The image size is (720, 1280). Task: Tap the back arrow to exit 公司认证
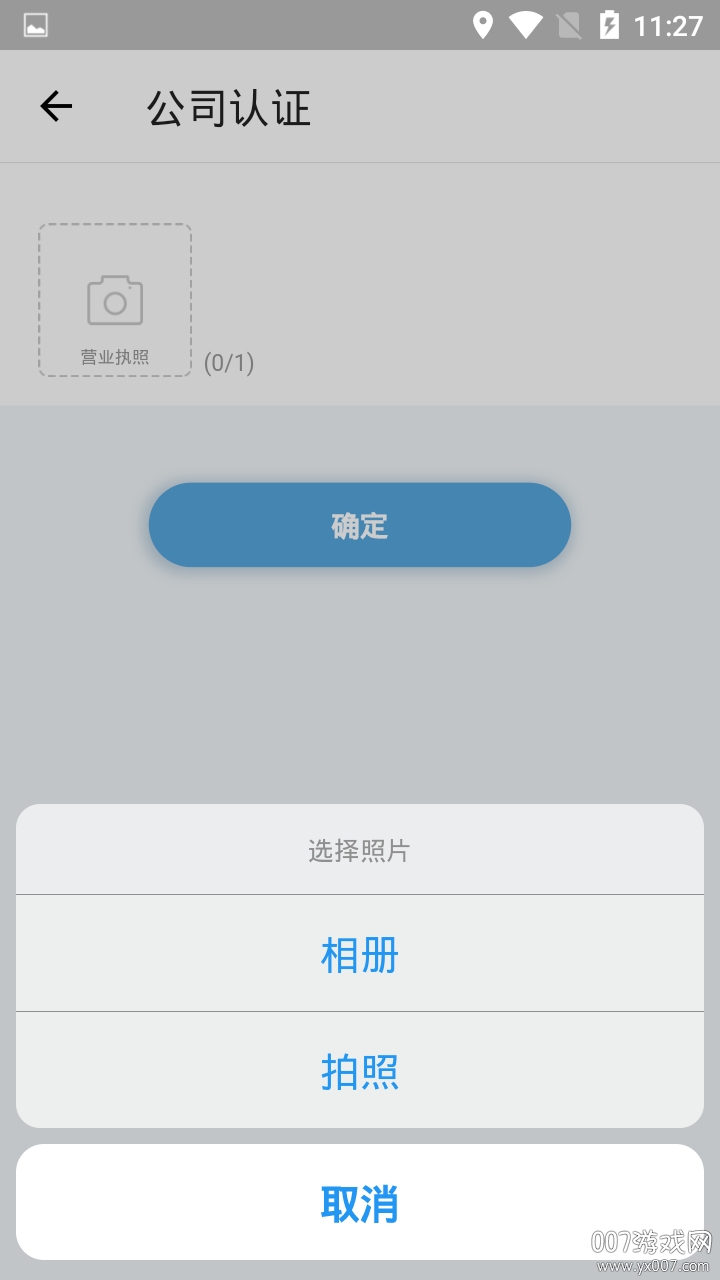pyautogui.click(x=56, y=106)
